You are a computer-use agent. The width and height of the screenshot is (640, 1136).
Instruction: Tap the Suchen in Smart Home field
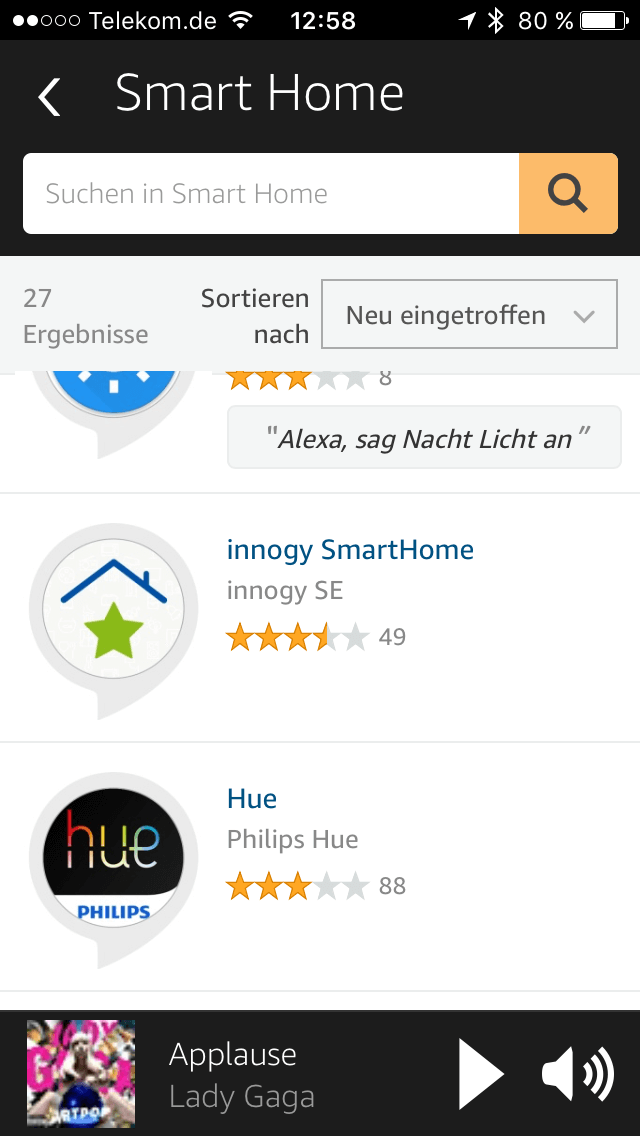tap(271, 193)
